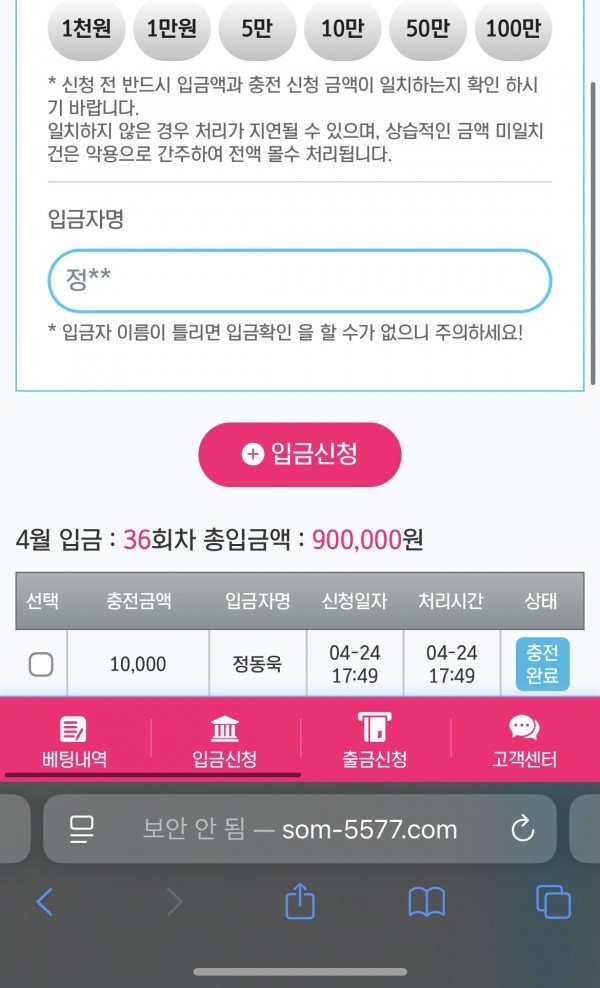The width and height of the screenshot is (600, 988).
Task: Tap the 5만 amount button
Action: pyautogui.click(x=257, y=29)
